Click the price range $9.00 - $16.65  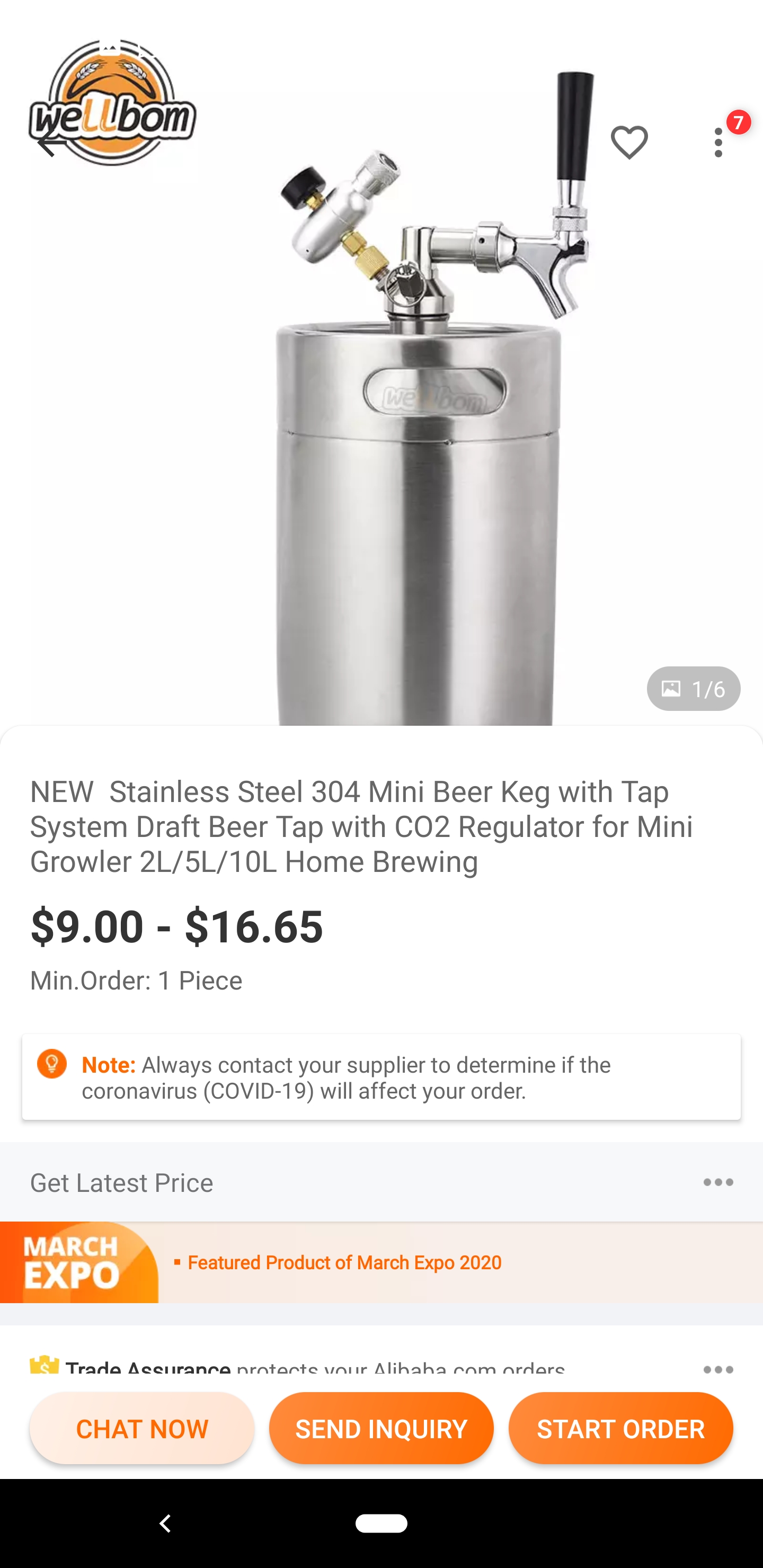click(x=176, y=926)
